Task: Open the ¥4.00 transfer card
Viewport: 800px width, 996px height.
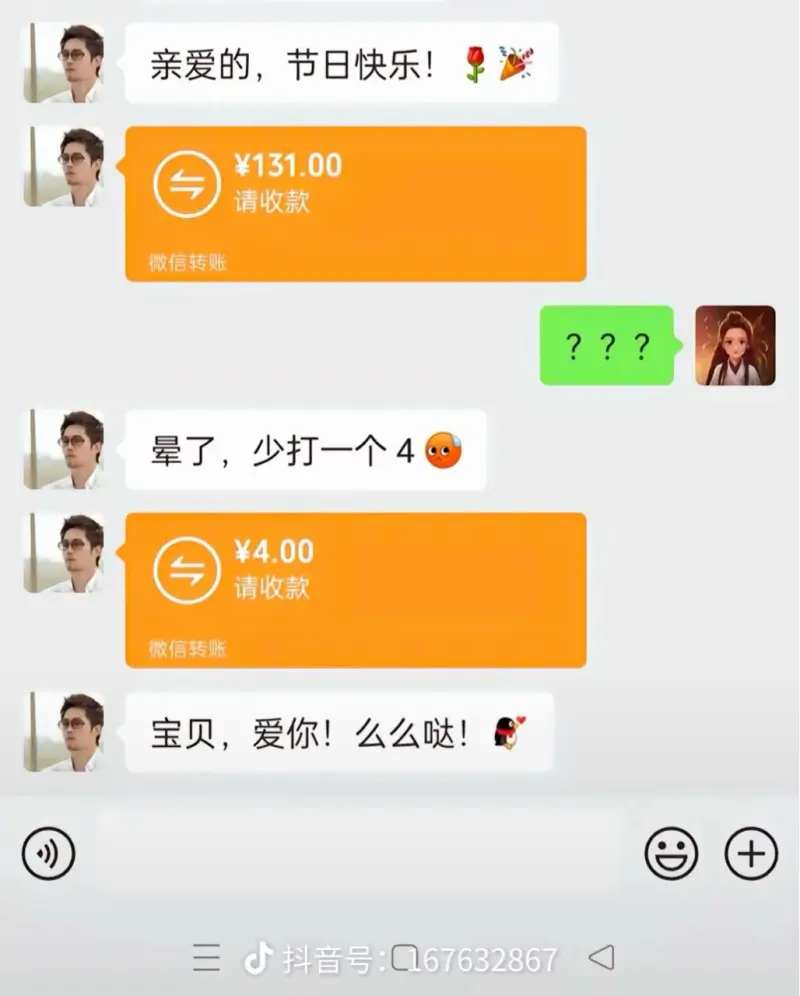Action: pyautogui.click(x=355, y=589)
